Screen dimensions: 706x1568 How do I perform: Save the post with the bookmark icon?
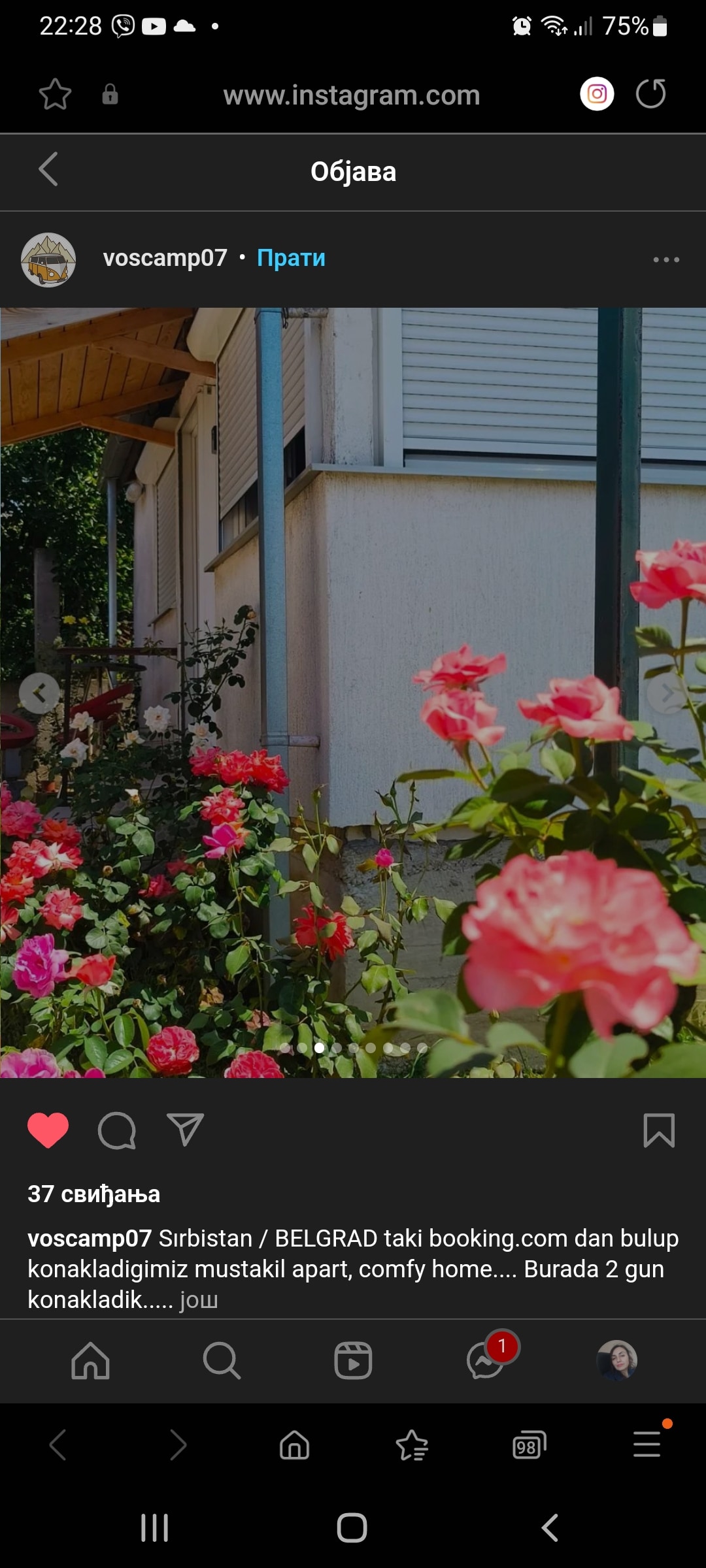point(658,1130)
